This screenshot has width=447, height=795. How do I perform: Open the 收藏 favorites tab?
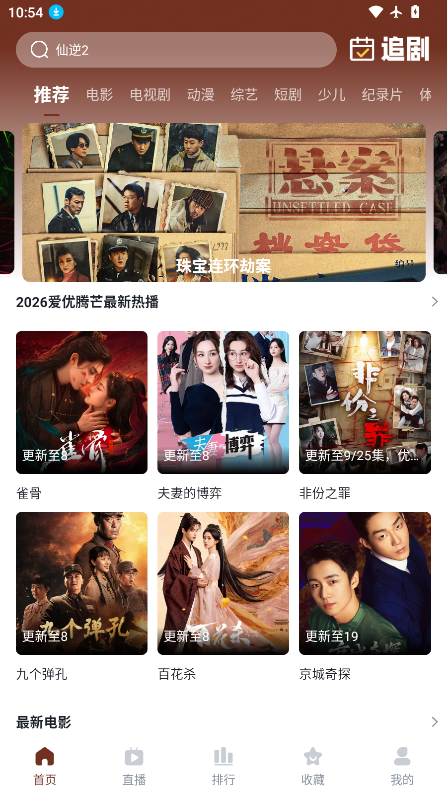point(313,766)
